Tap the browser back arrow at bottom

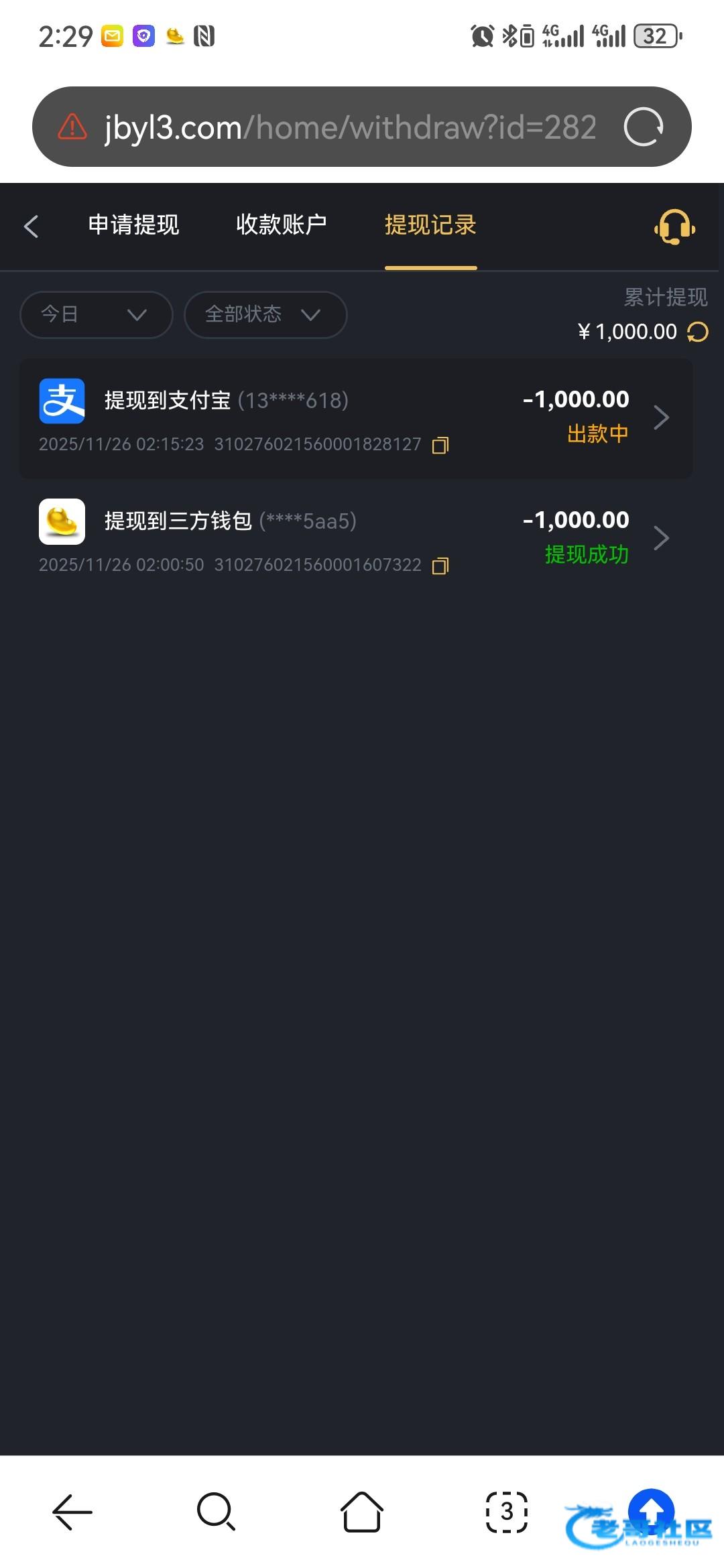tap(72, 1512)
